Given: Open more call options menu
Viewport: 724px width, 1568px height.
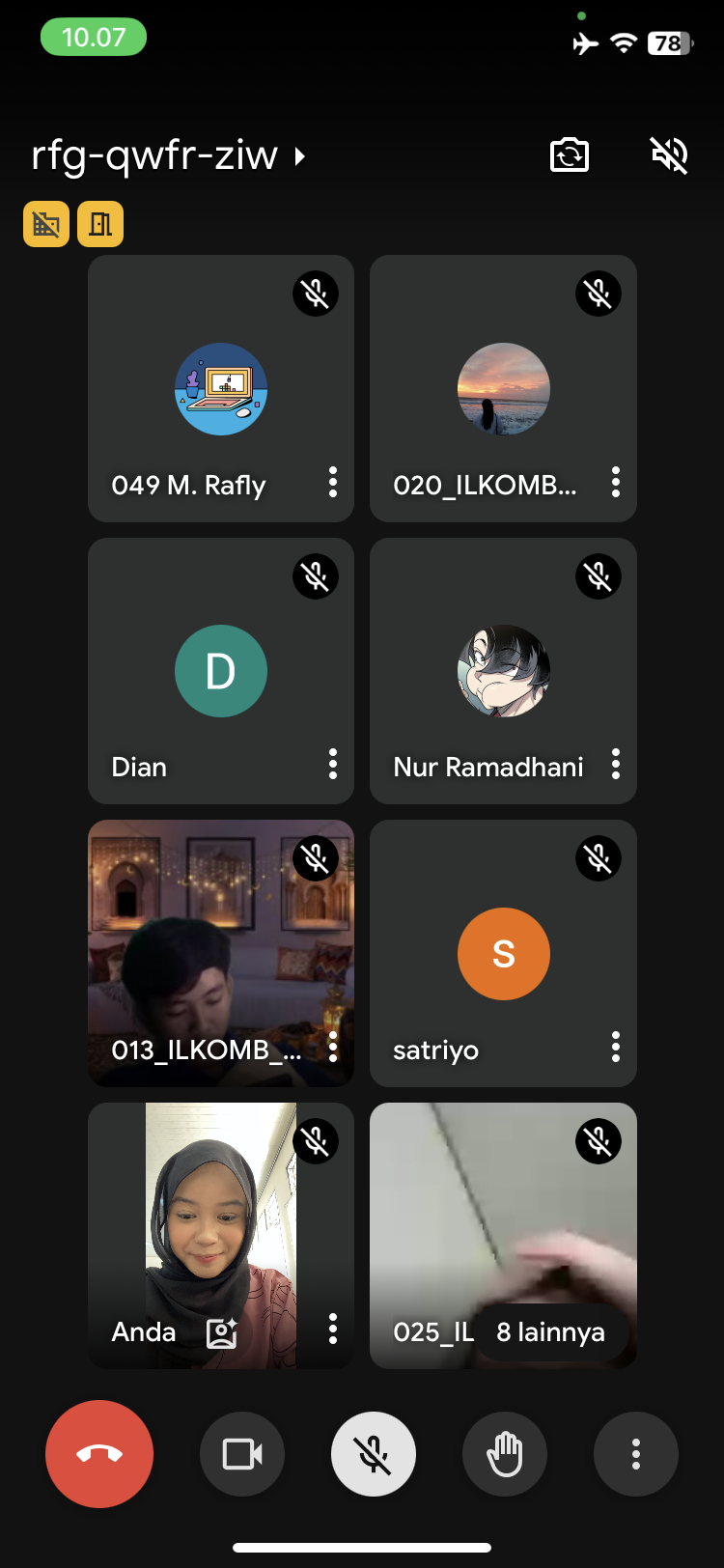Looking at the screenshot, I should point(635,1453).
